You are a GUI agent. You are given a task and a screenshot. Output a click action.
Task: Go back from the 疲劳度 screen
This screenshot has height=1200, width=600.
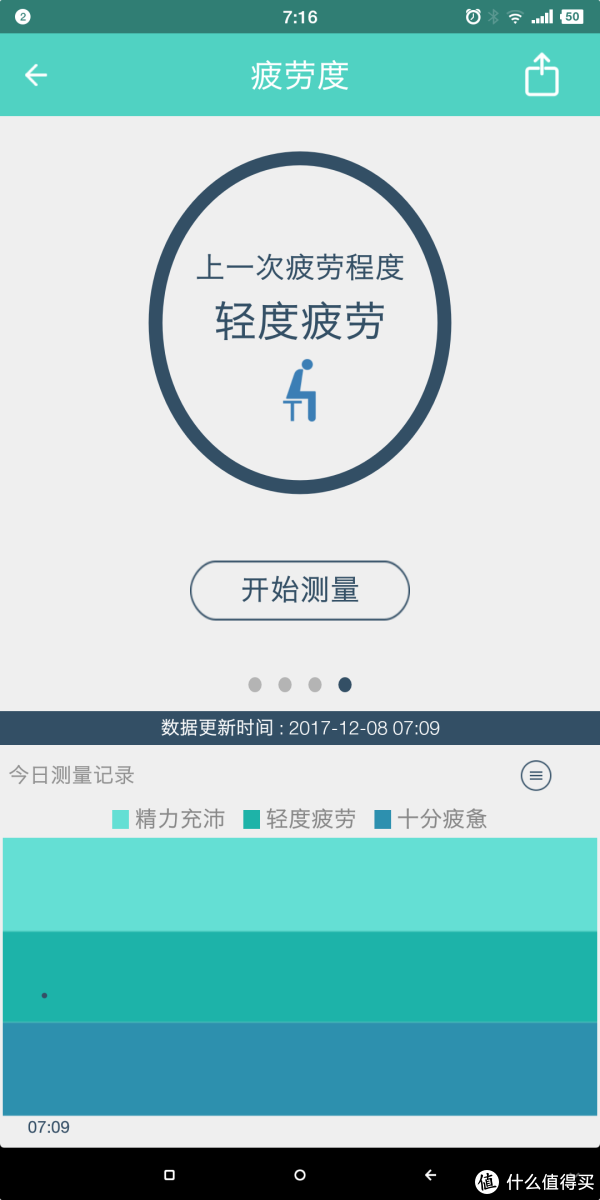pos(36,75)
